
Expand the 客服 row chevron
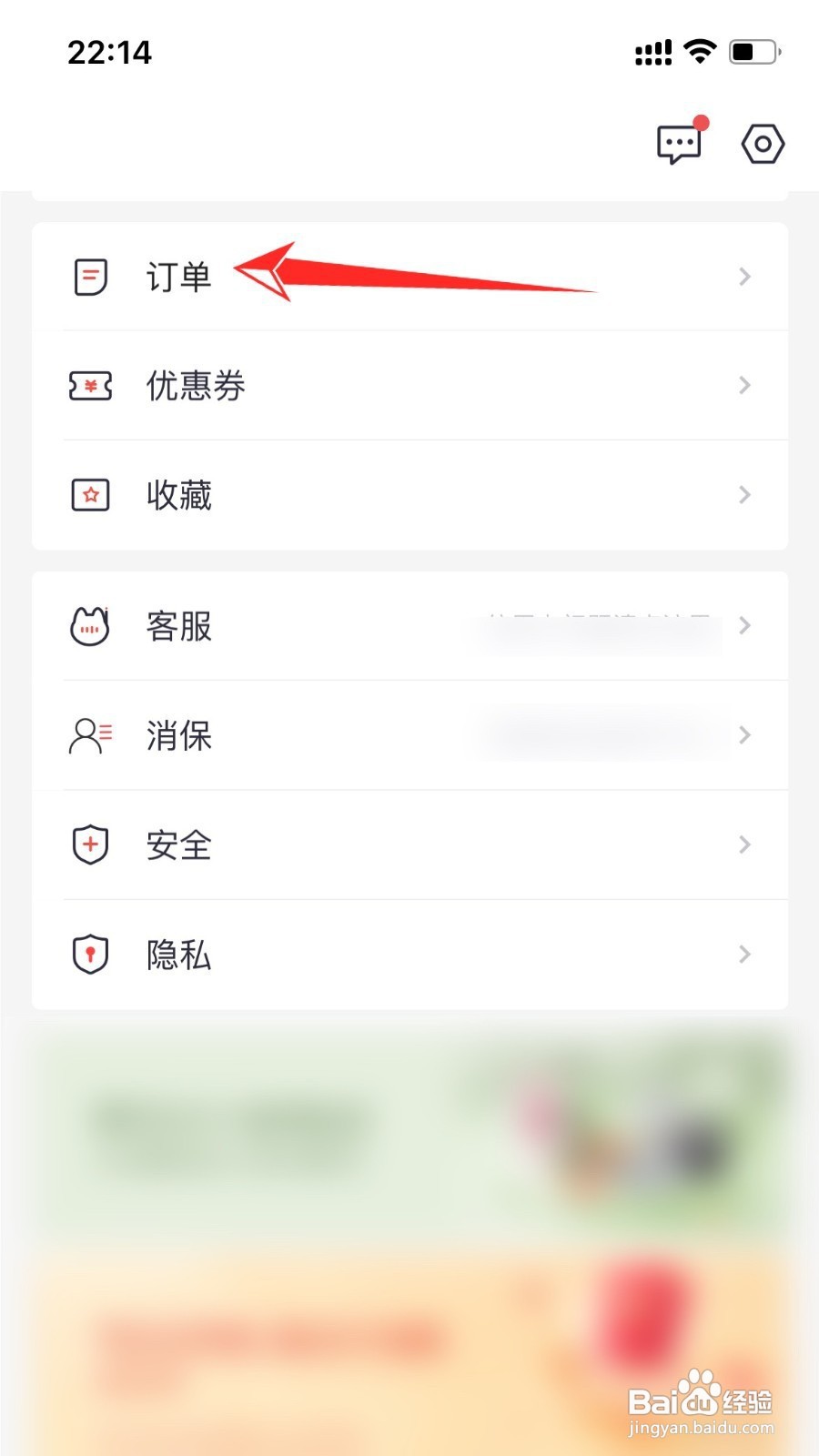tap(745, 626)
